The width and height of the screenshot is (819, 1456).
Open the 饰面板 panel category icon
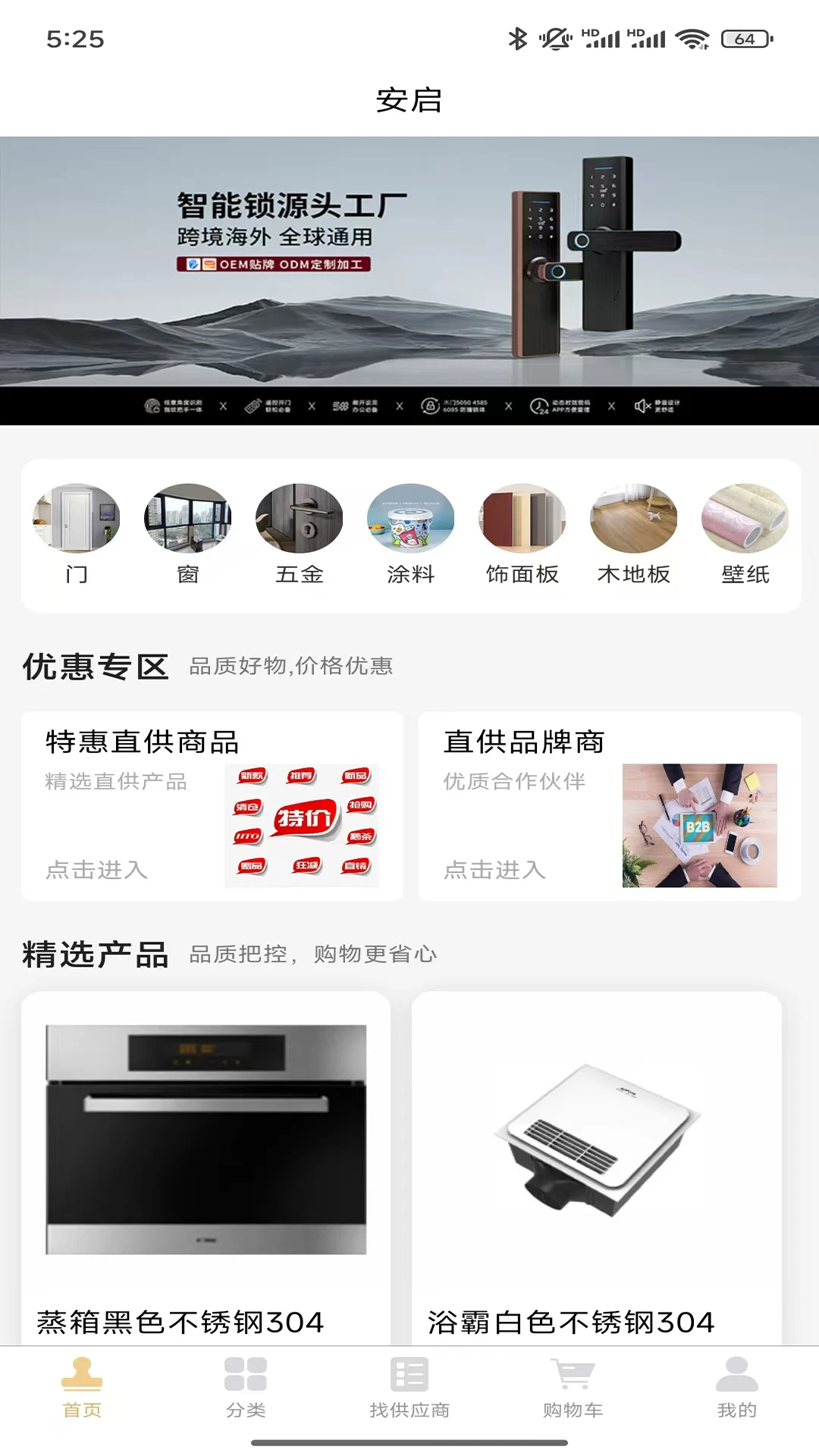coord(522,519)
